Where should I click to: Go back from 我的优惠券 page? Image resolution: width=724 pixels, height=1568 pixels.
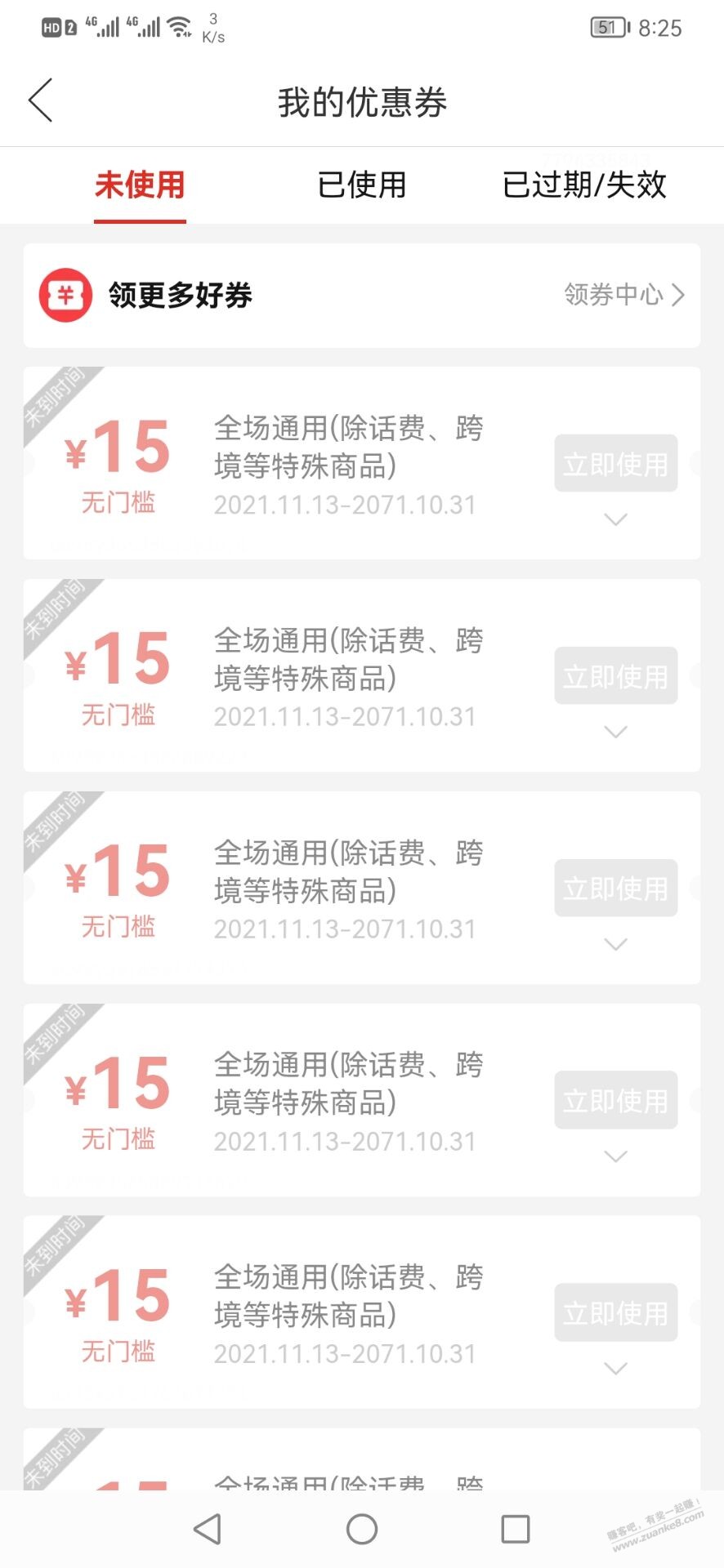(x=41, y=100)
